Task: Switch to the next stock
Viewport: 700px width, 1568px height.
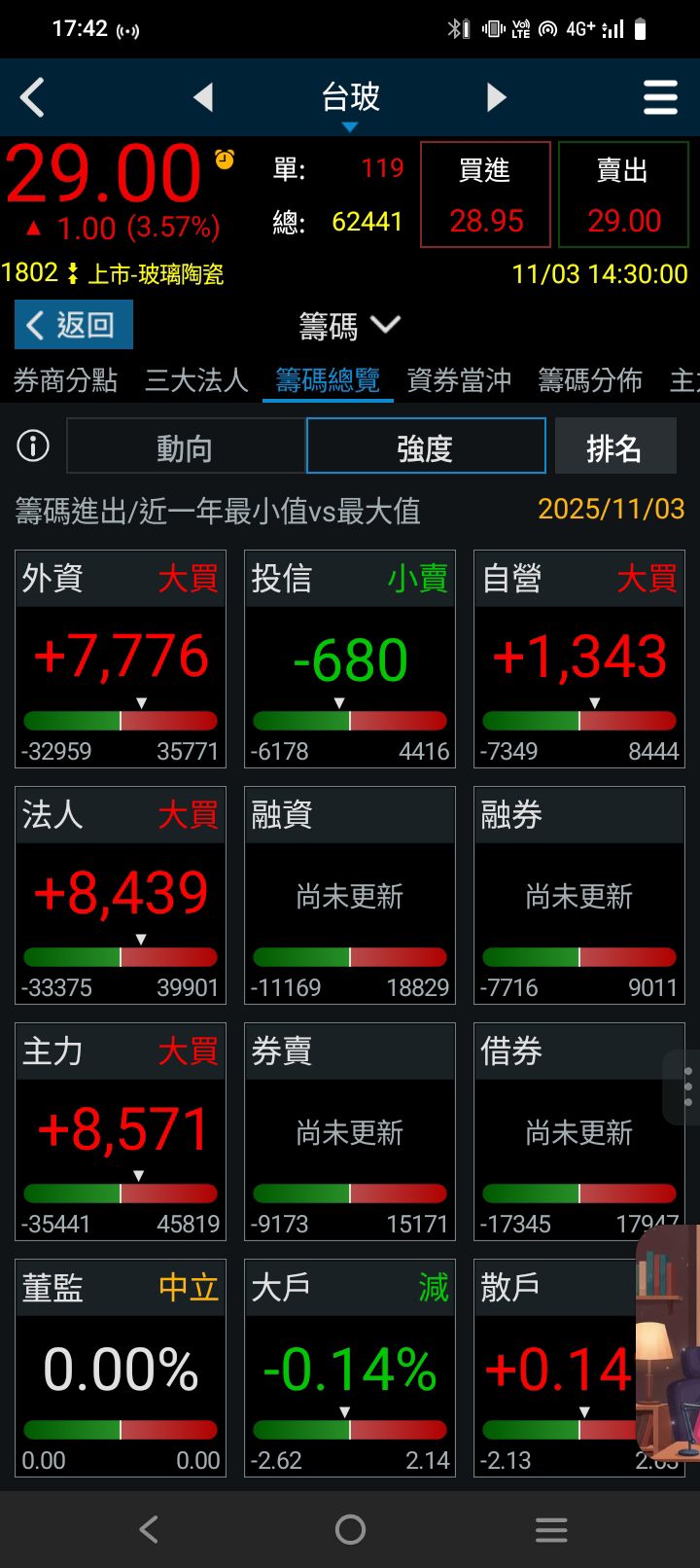Action: click(x=497, y=97)
